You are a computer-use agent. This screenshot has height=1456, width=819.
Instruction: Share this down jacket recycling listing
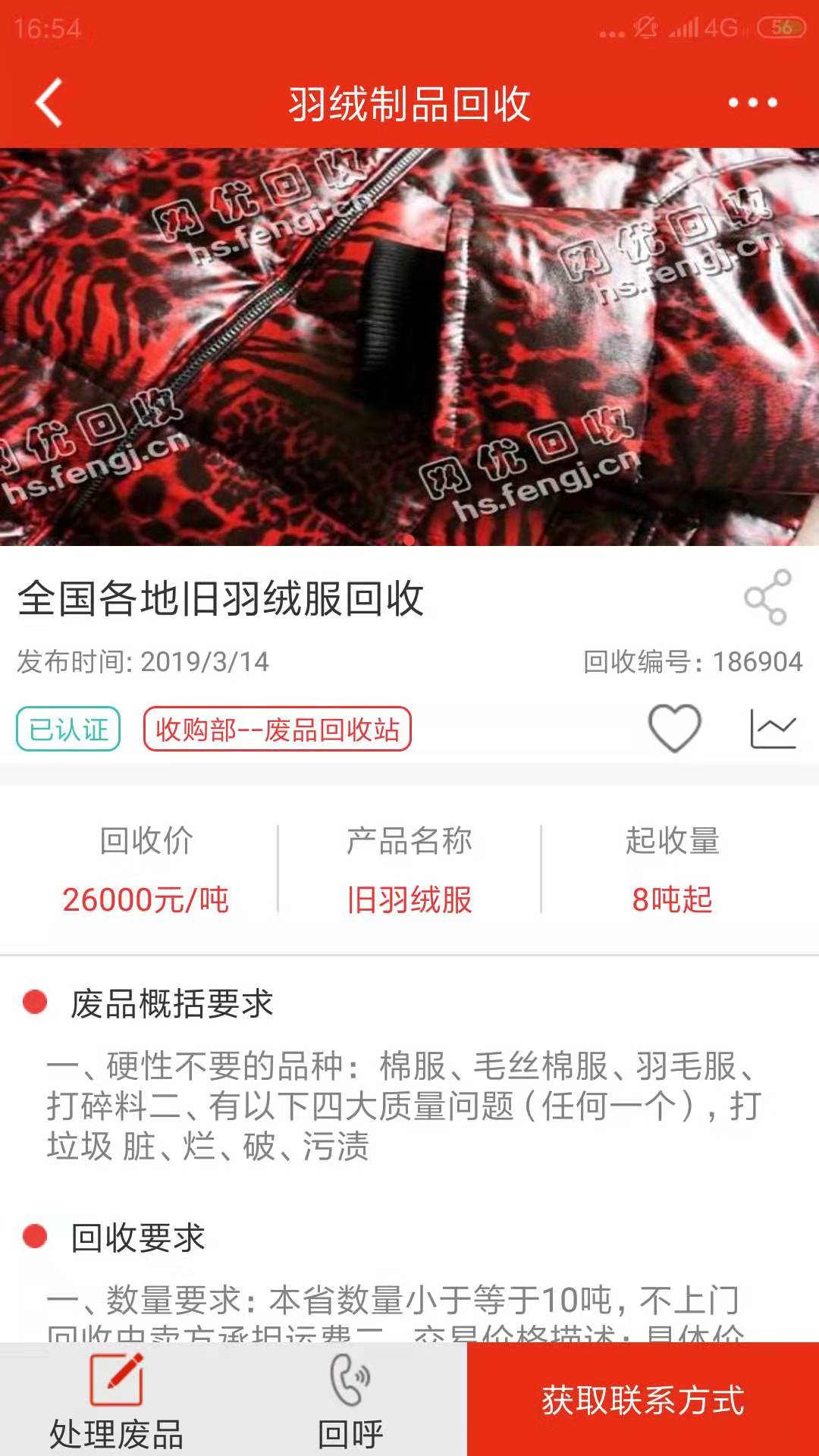pyautogui.click(x=767, y=598)
